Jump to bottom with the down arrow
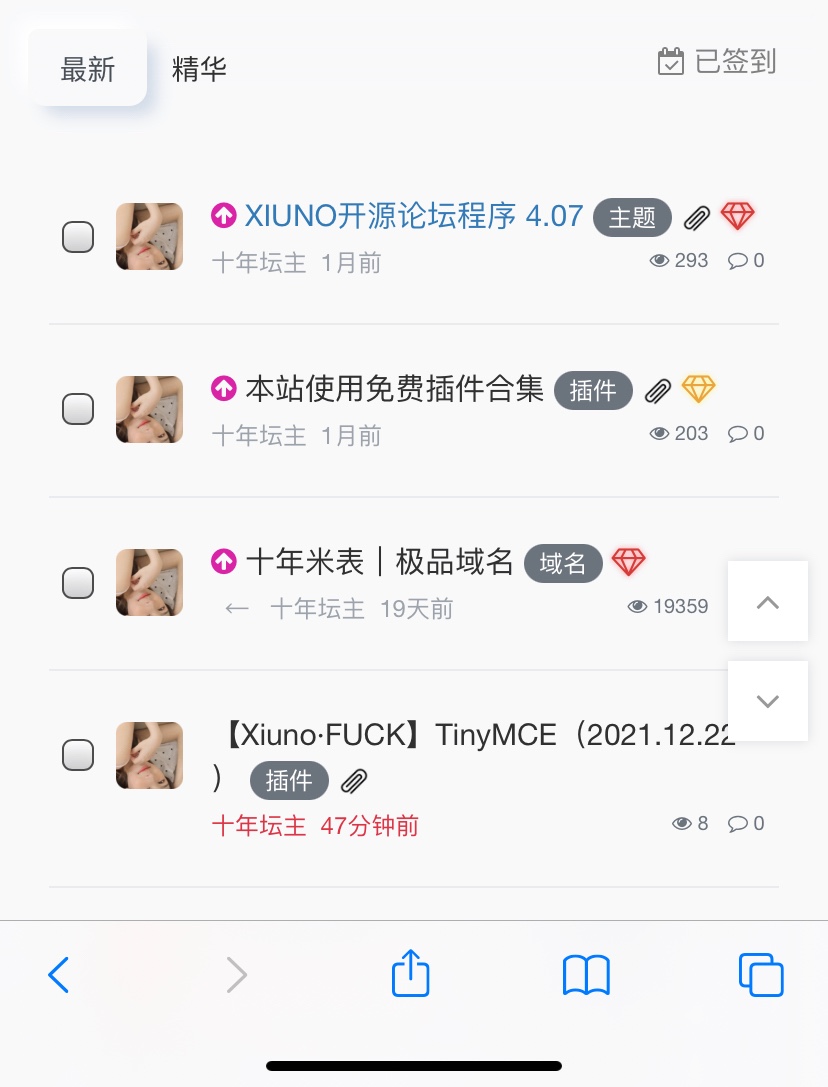828x1087 pixels. pos(767,701)
